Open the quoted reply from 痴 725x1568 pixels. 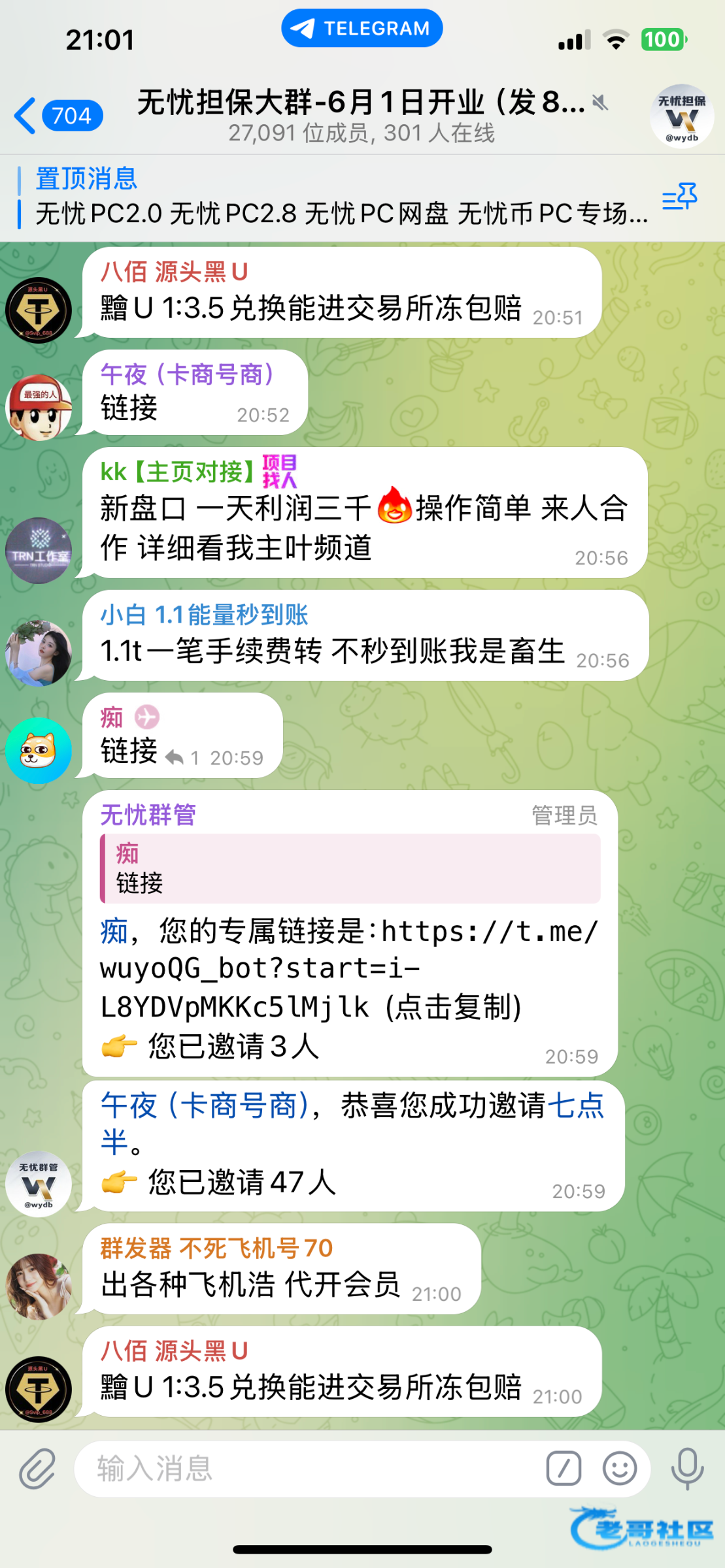click(x=350, y=868)
